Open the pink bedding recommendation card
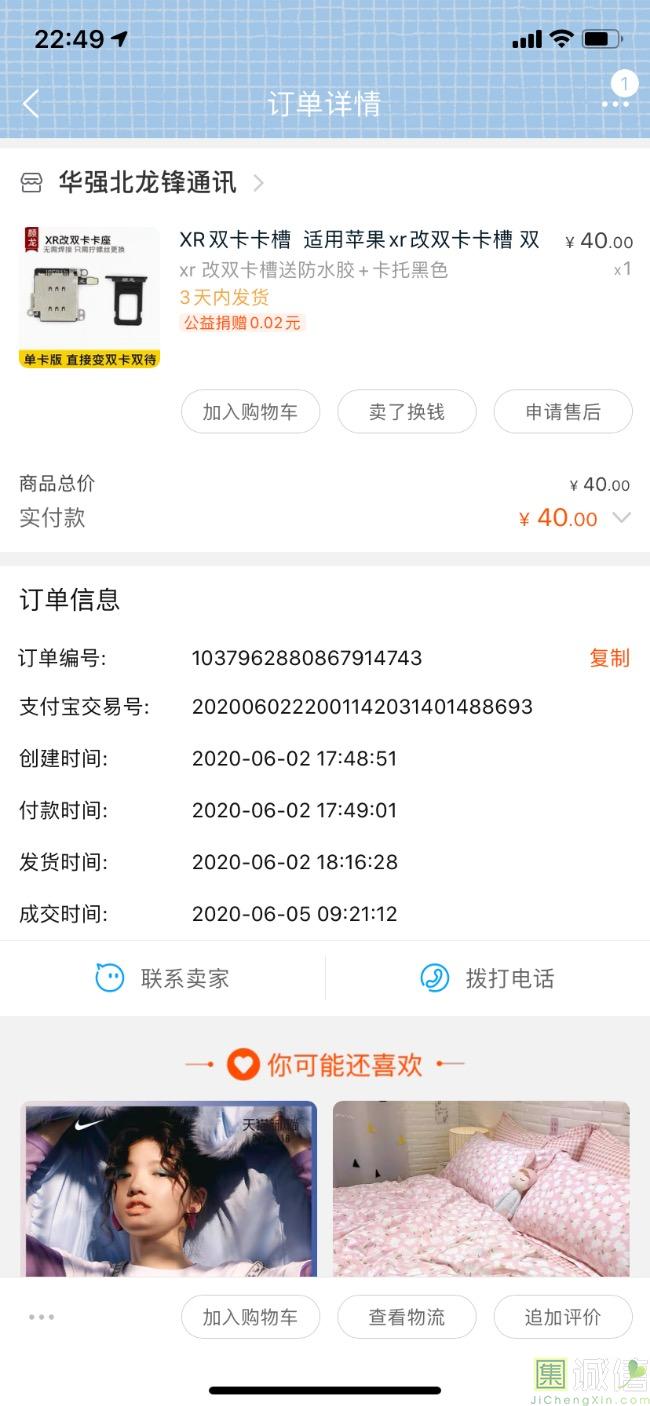650x1406 pixels. coord(481,1189)
